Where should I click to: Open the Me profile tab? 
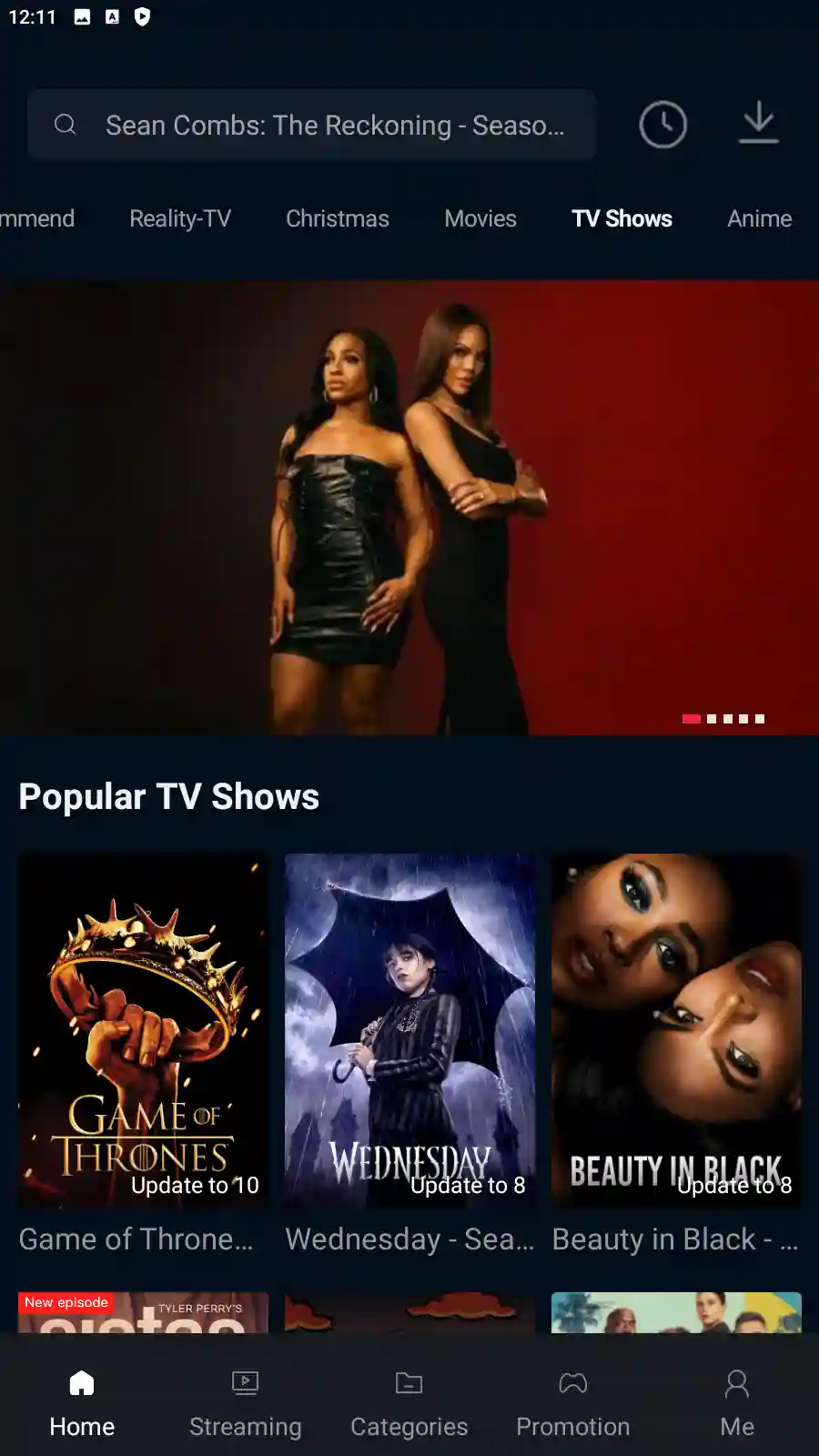[x=737, y=1403]
